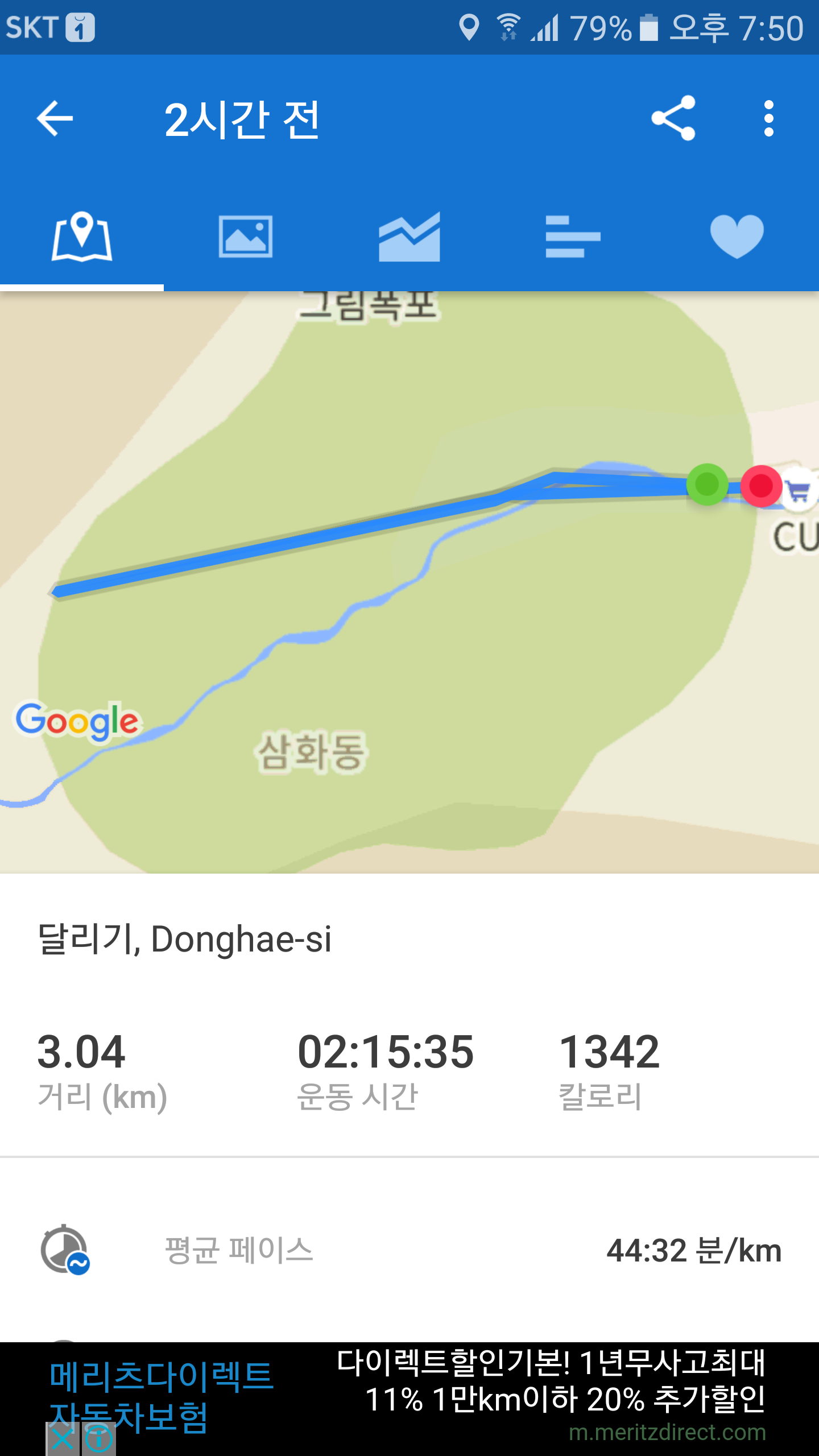Open the ad info icon
This screenshot has width=819, height=1456.
[99, 1438]
